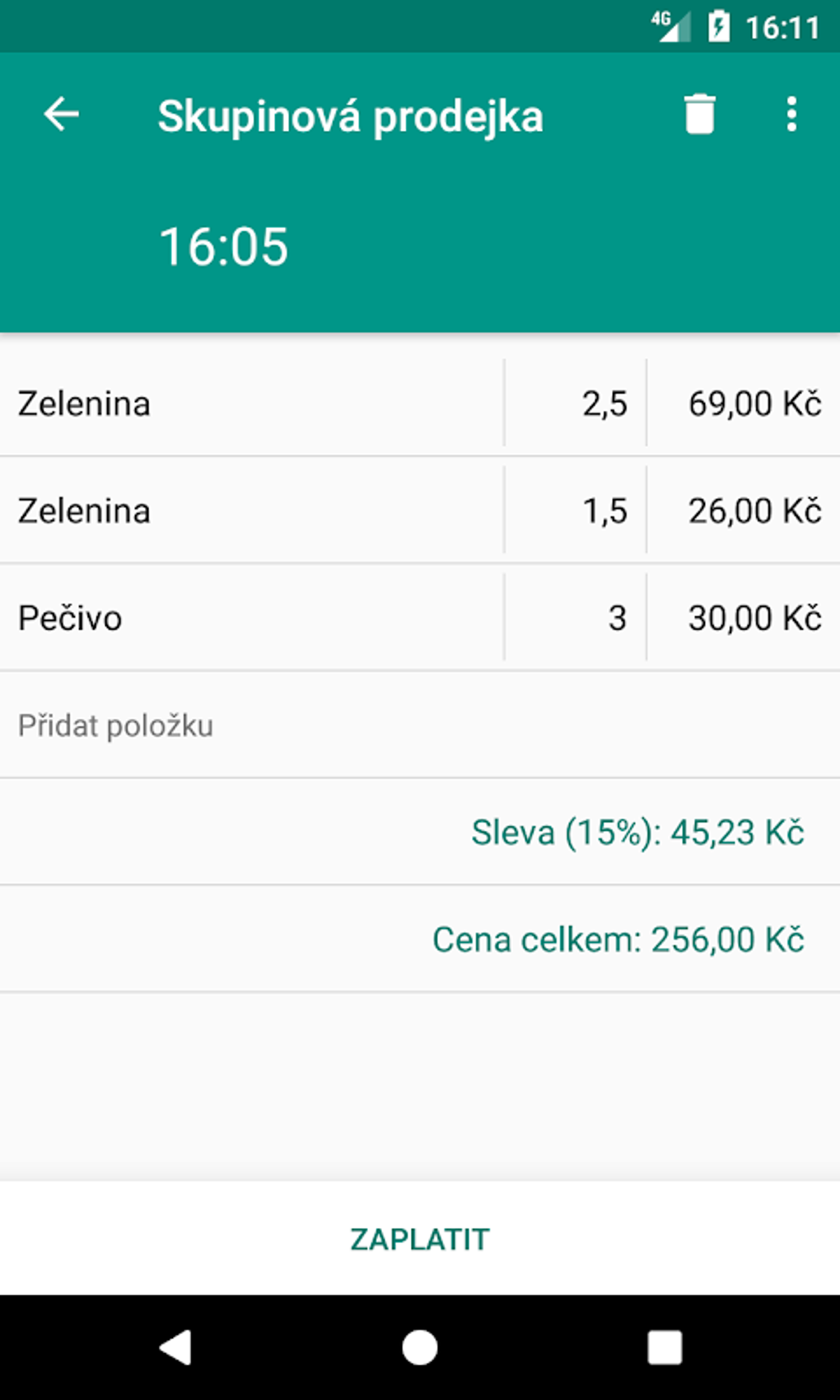Select the first Zelenina item row
840x1400 pixels.
tap(247, 403)
